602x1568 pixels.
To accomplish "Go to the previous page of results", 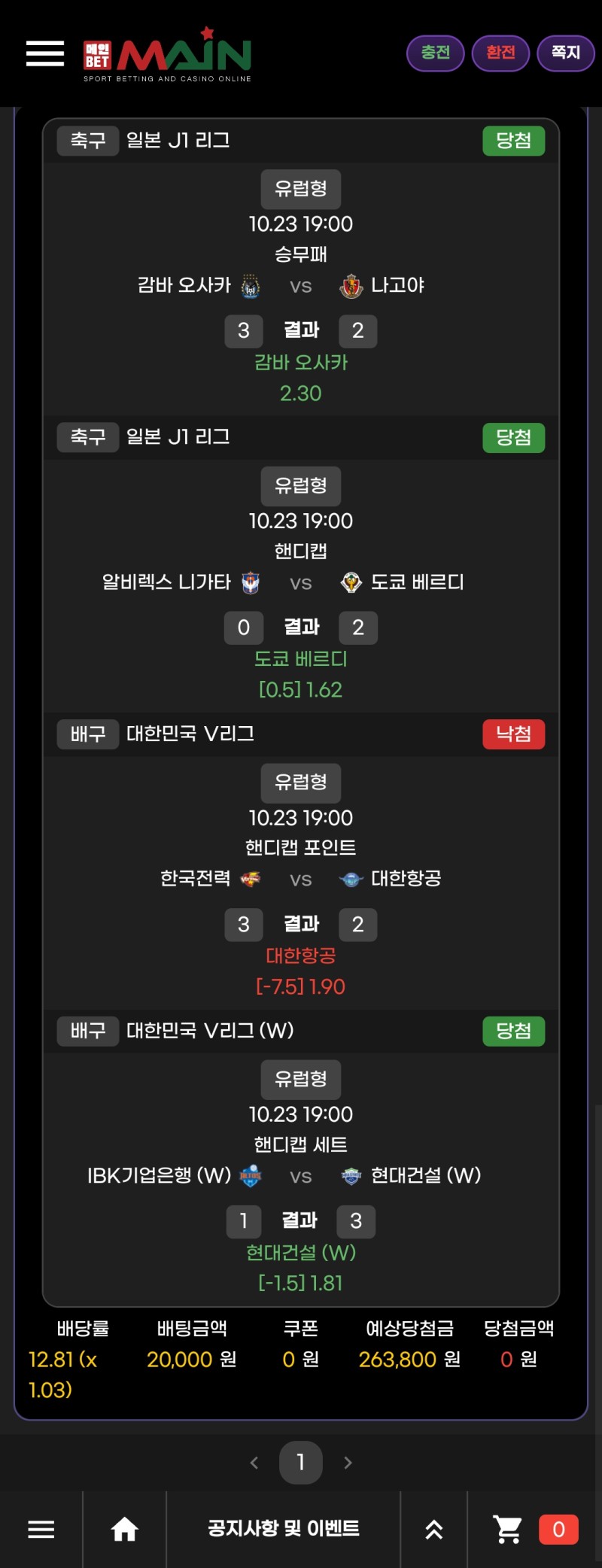I will [254, 1463].
